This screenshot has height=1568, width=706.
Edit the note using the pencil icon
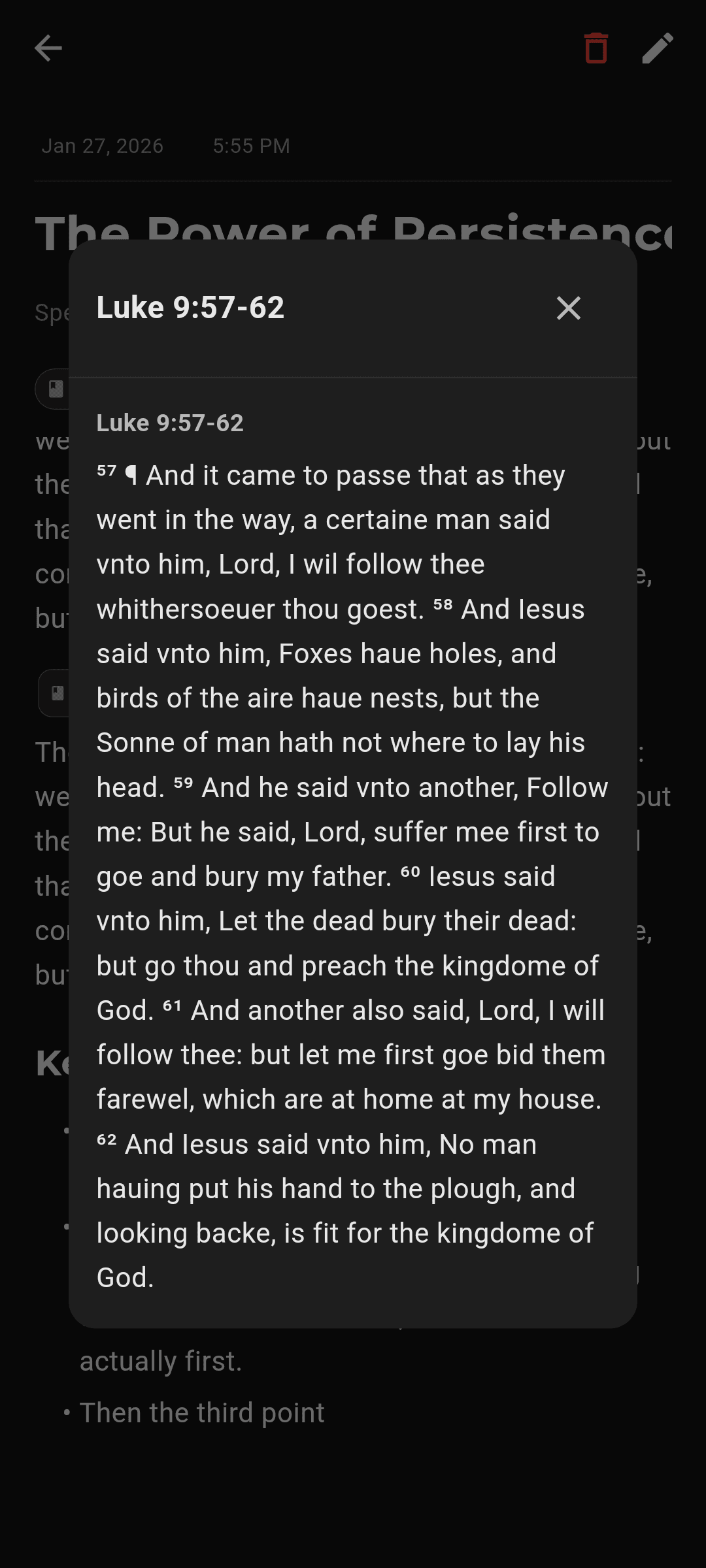(x=658, y=48)
